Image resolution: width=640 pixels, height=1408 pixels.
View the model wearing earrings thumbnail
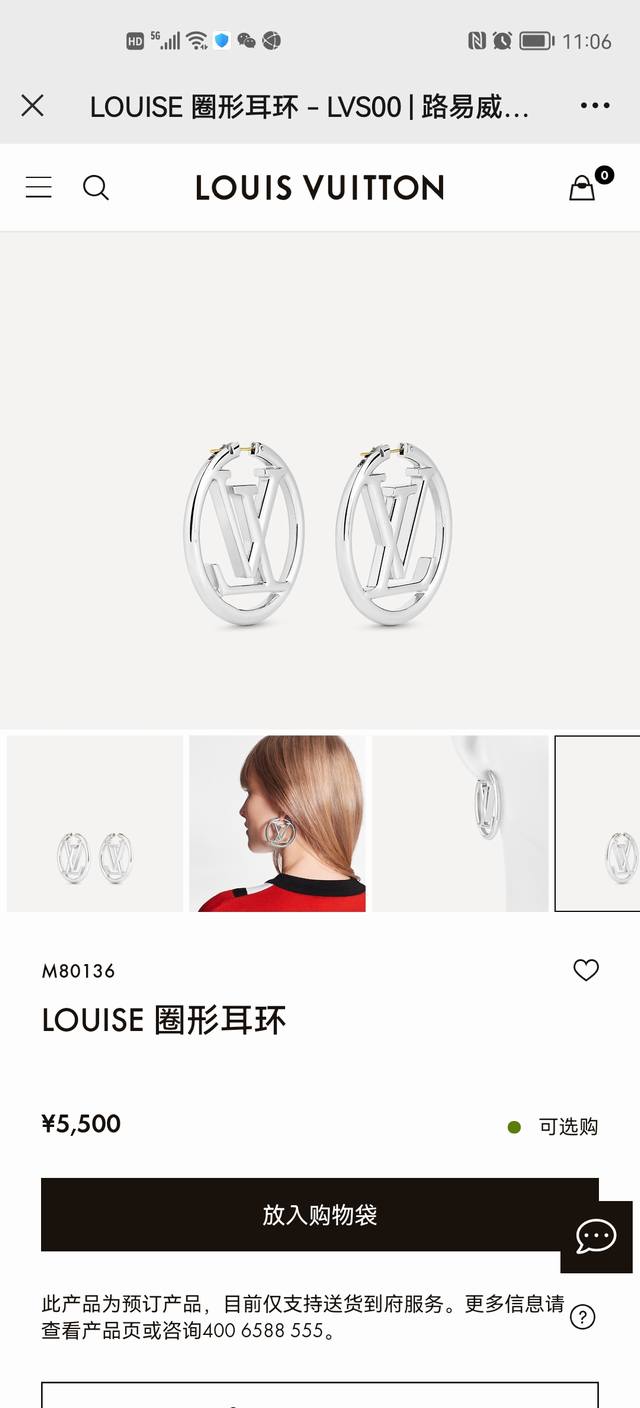277,824
